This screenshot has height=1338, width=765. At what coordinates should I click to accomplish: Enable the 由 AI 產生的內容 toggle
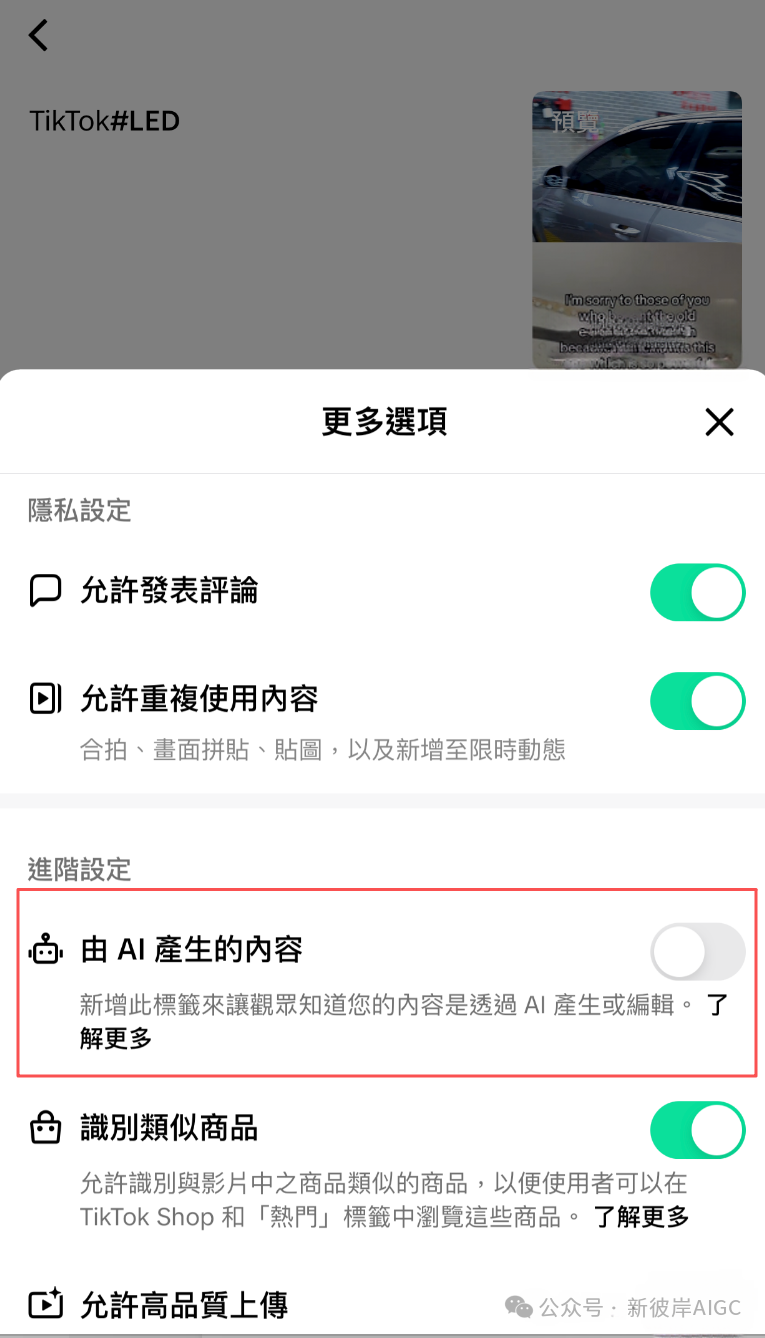[x=697, y=951]
